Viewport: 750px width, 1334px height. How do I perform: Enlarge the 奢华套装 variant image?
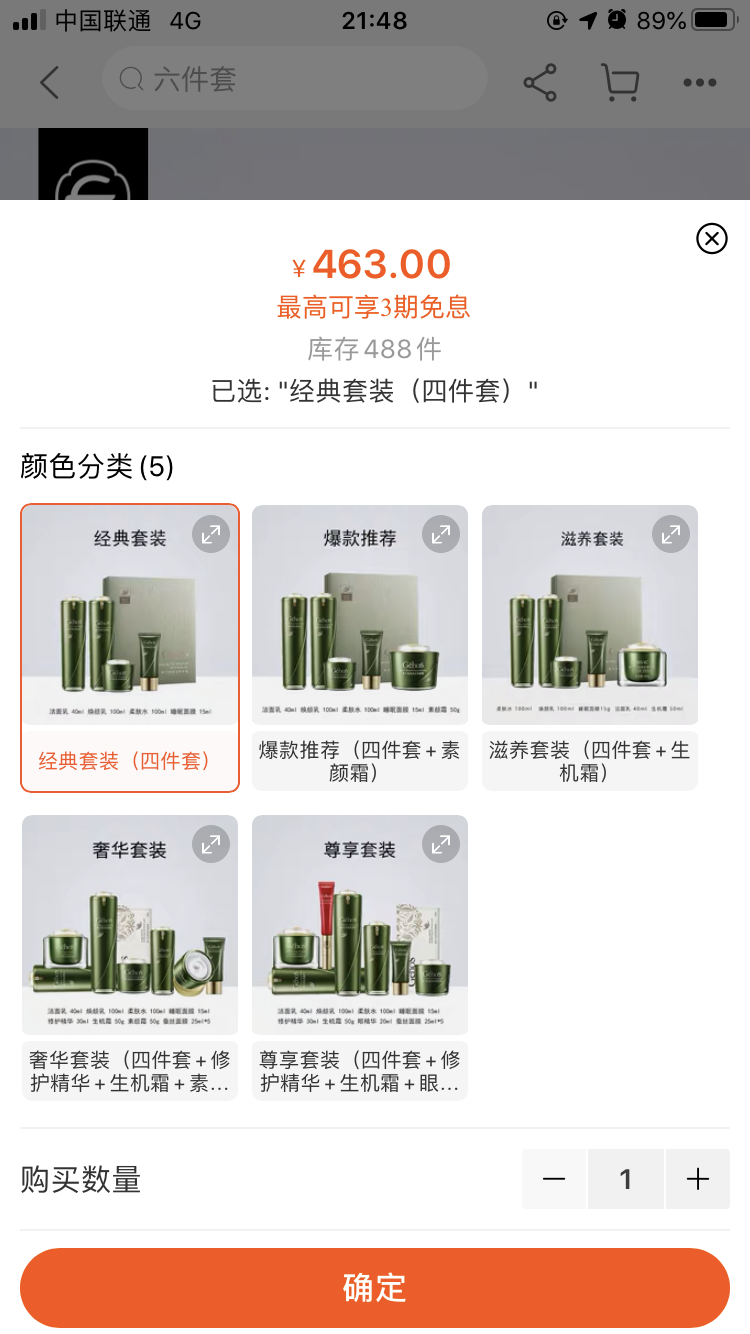(x=210, y=843)
